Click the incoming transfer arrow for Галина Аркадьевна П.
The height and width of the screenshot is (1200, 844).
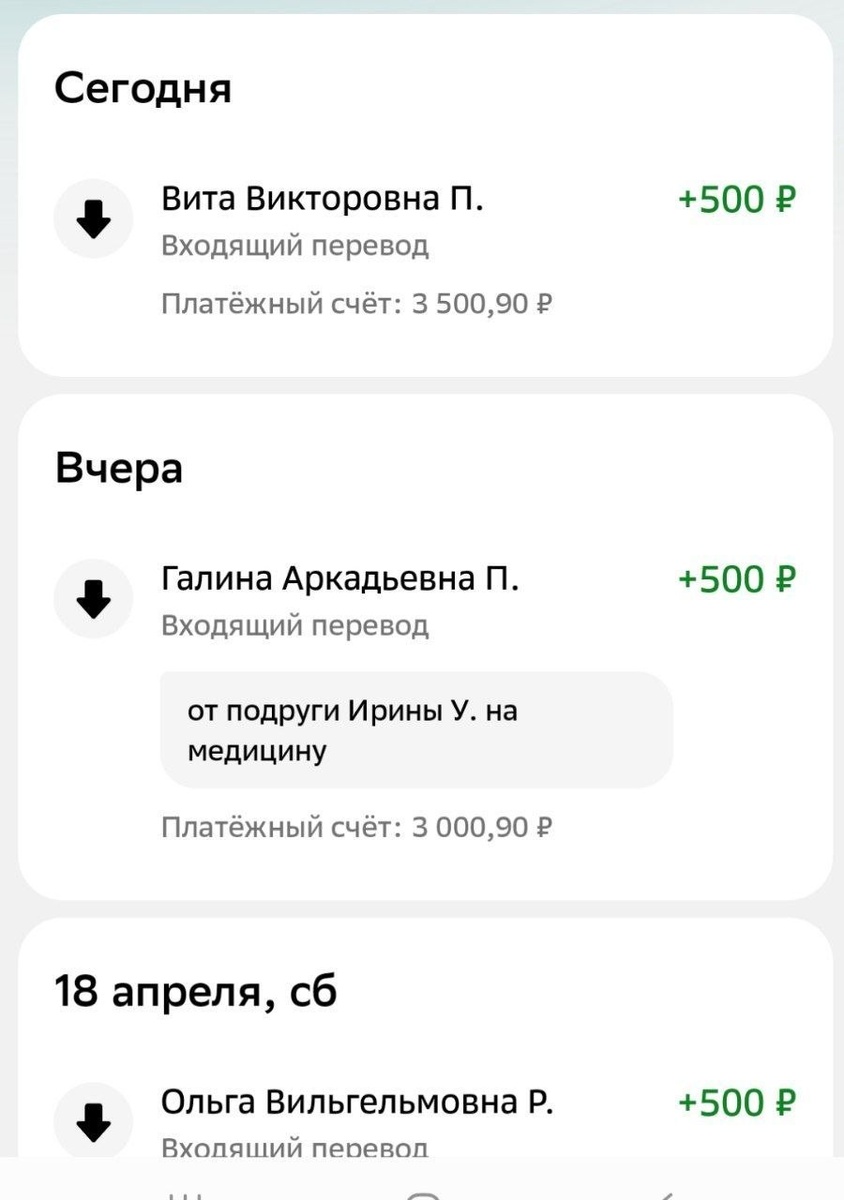click(93, 598)
